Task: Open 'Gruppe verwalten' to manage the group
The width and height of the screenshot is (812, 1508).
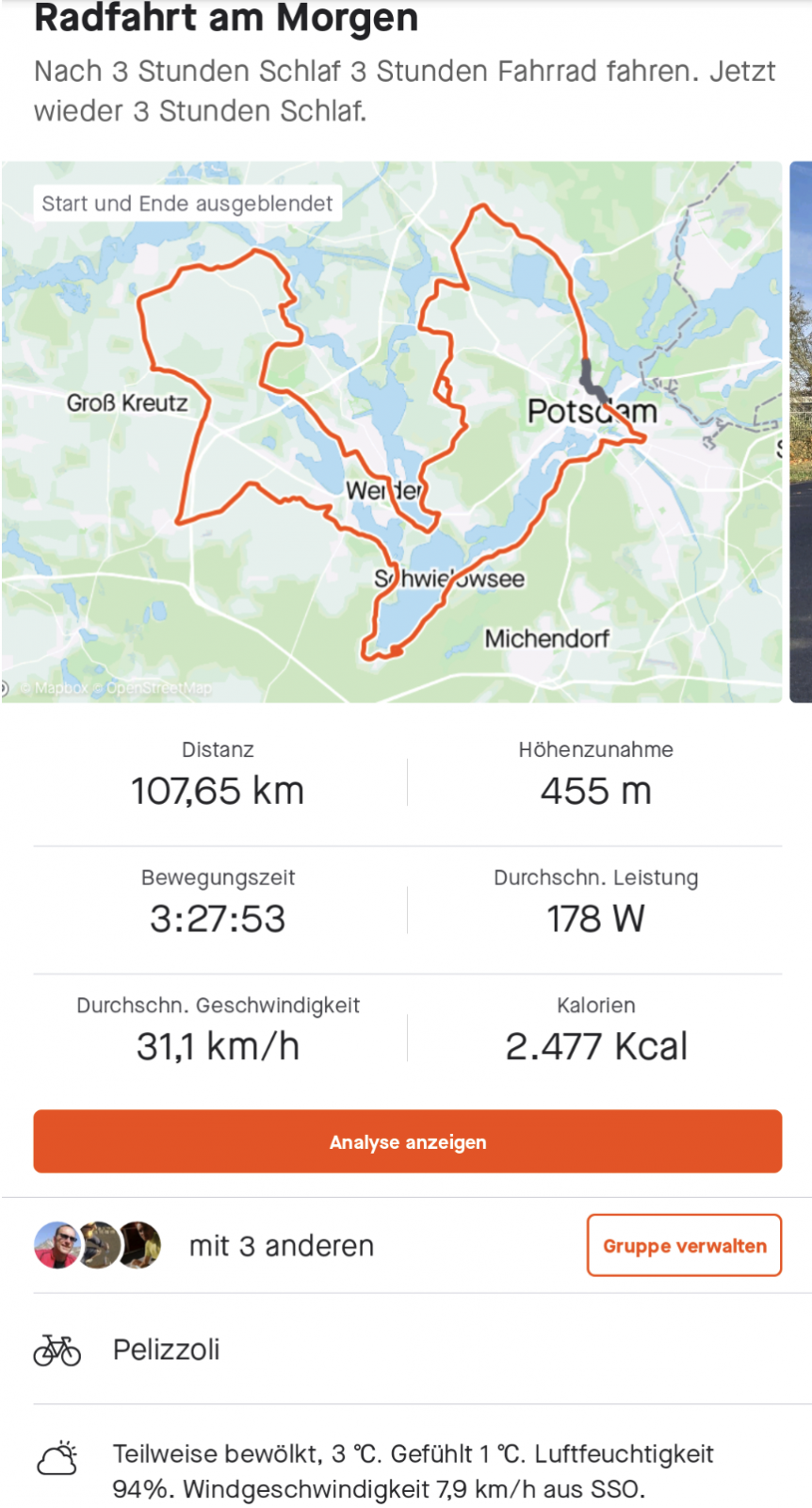Action: pyautogui.click(x=684, y=1245)
